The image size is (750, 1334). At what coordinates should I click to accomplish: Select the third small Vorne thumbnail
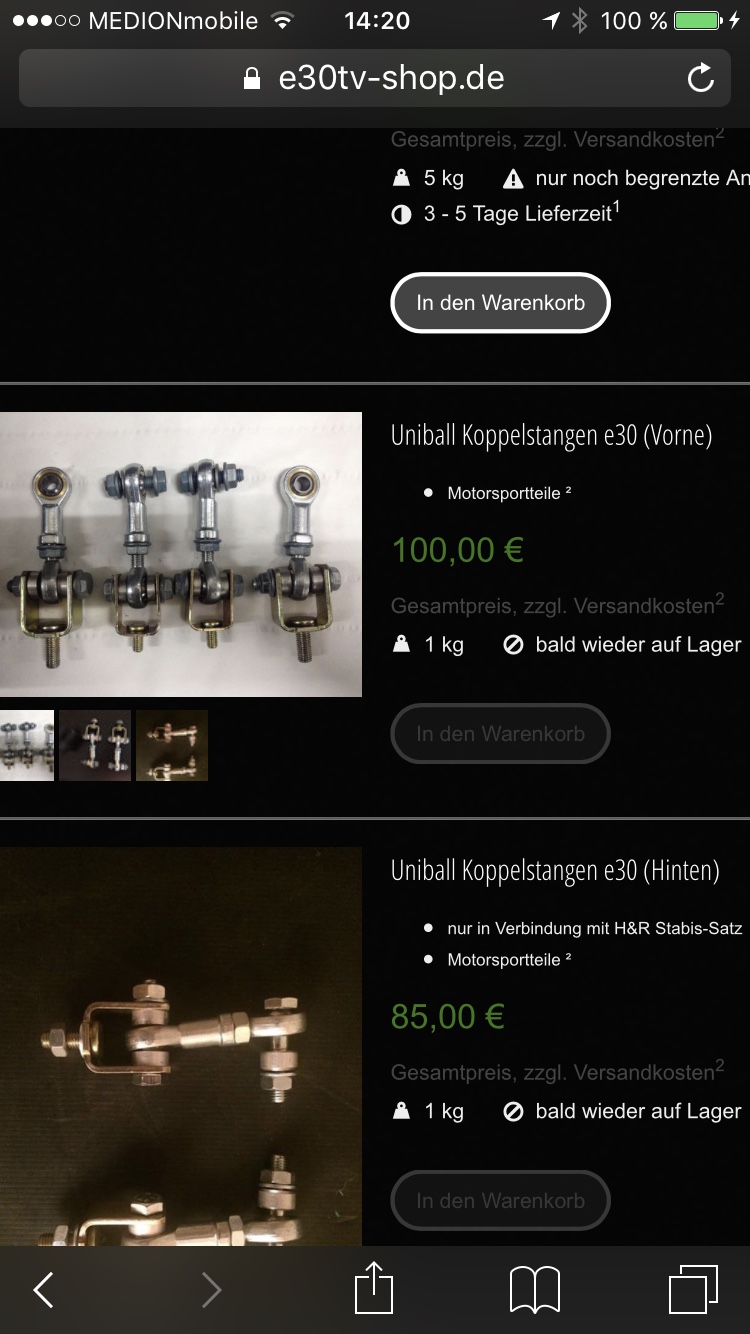(172, 745)
